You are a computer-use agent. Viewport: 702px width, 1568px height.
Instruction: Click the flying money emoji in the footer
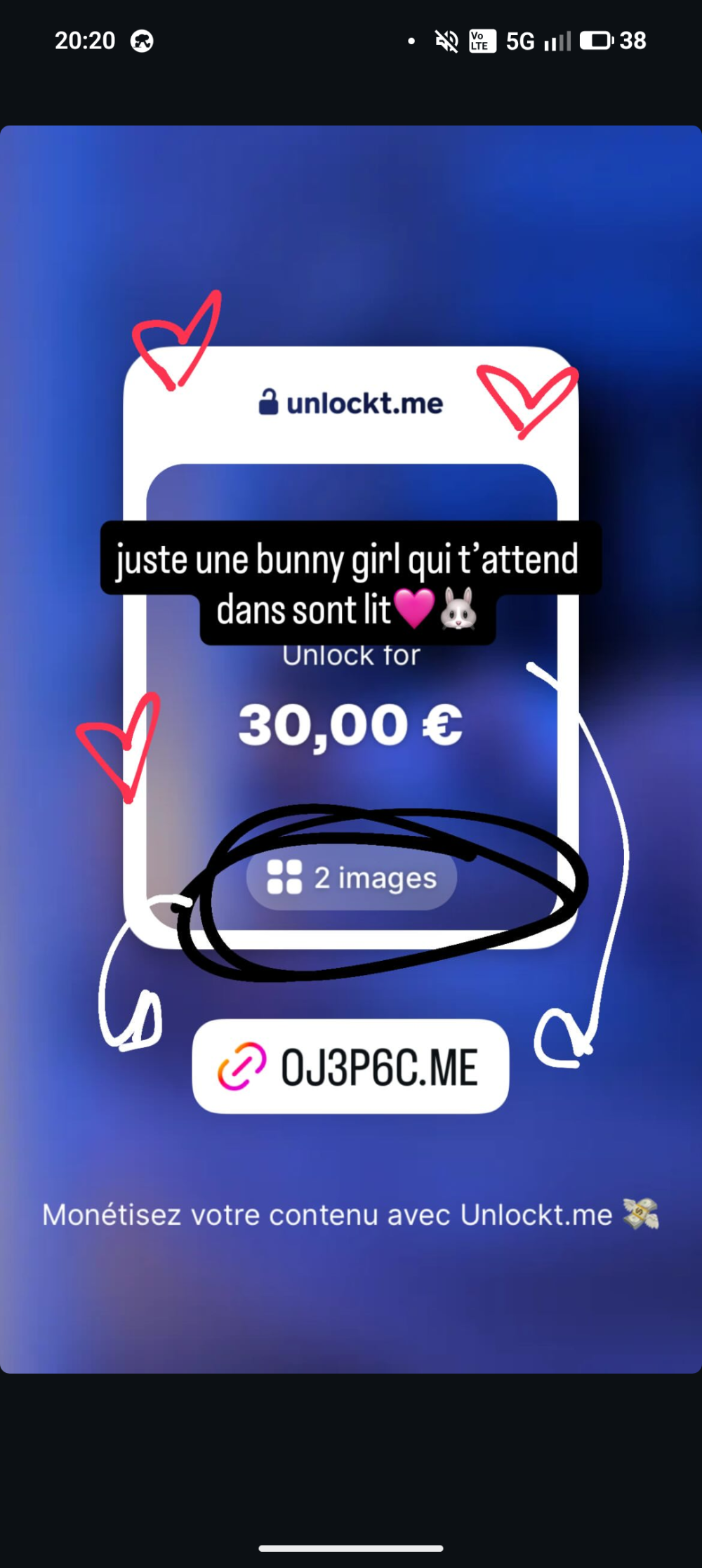pos(642,1214)
